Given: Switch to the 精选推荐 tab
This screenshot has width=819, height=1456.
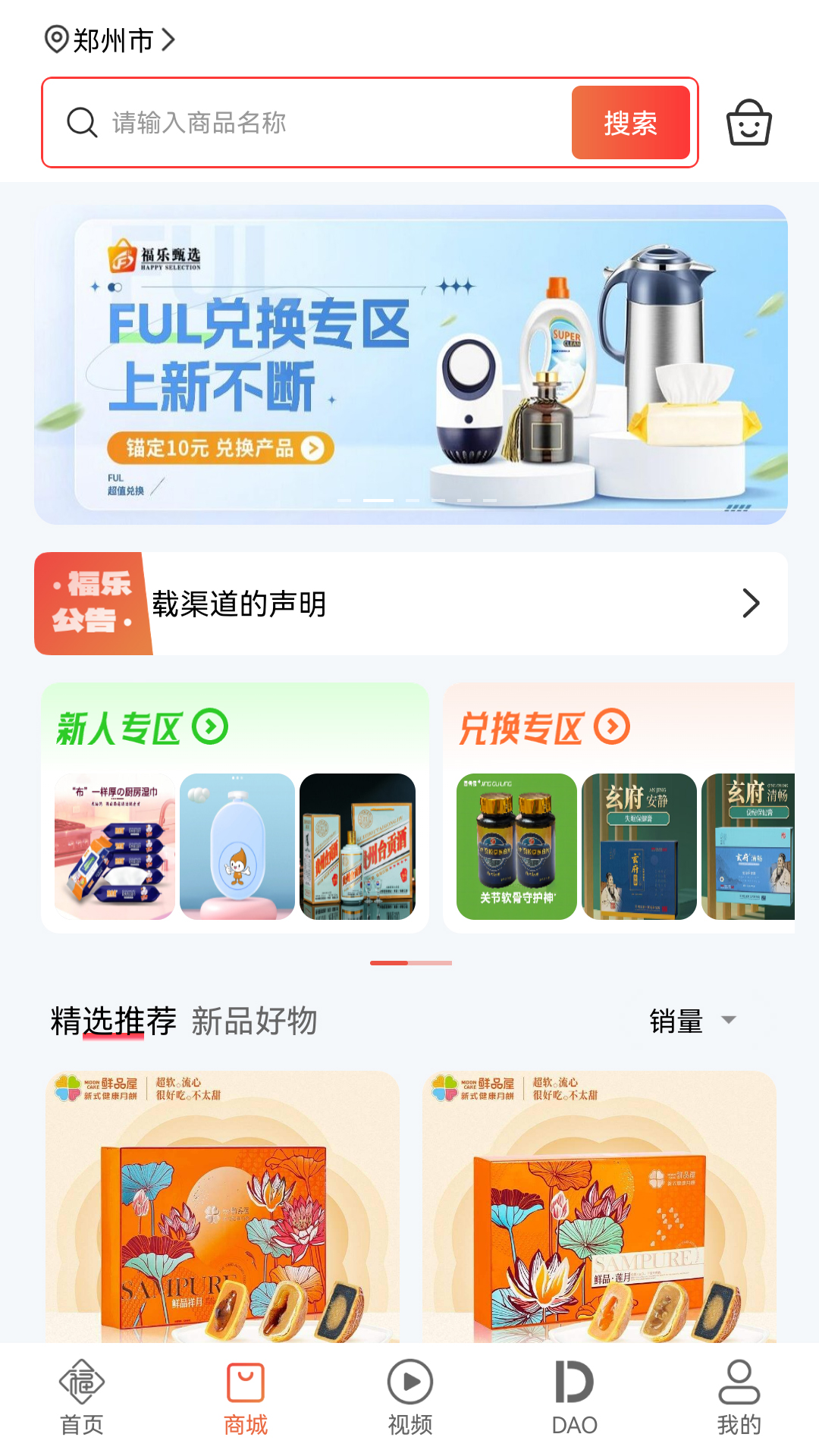Looking at the screenshot, I should [x=113, y=1021].
